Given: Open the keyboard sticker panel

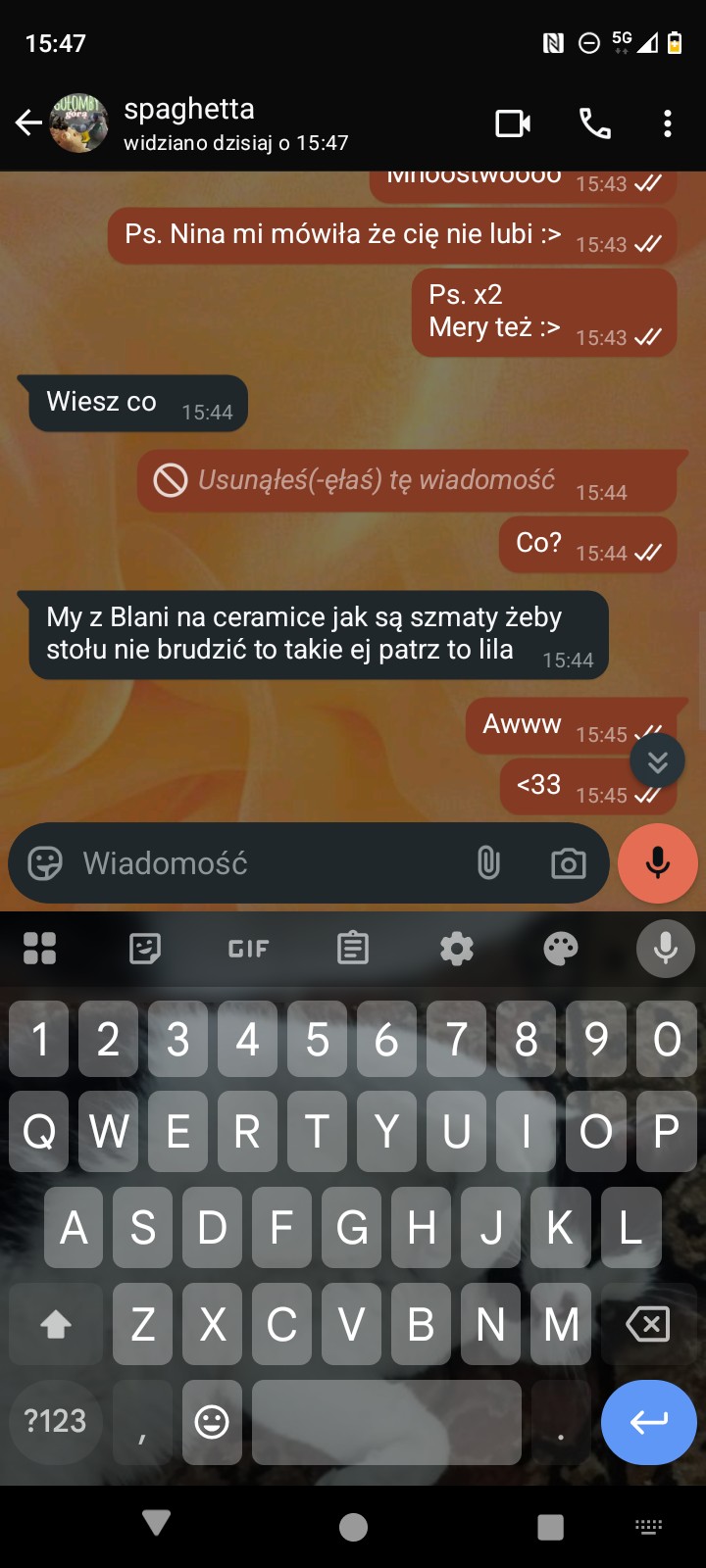Looking at the screenshot, I should [x=144, y=949].
